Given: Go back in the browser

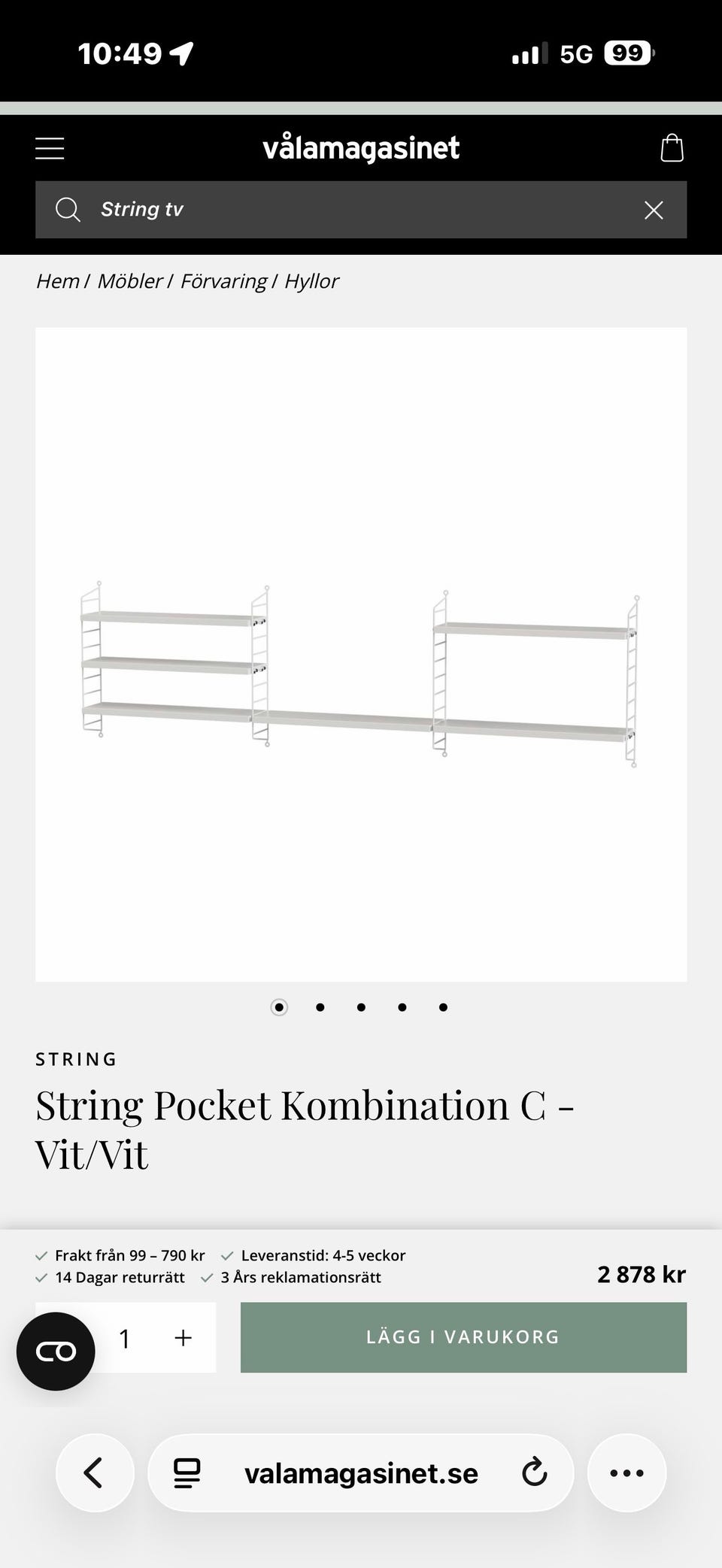Looking at the screenshot, I should (95, 1473).
